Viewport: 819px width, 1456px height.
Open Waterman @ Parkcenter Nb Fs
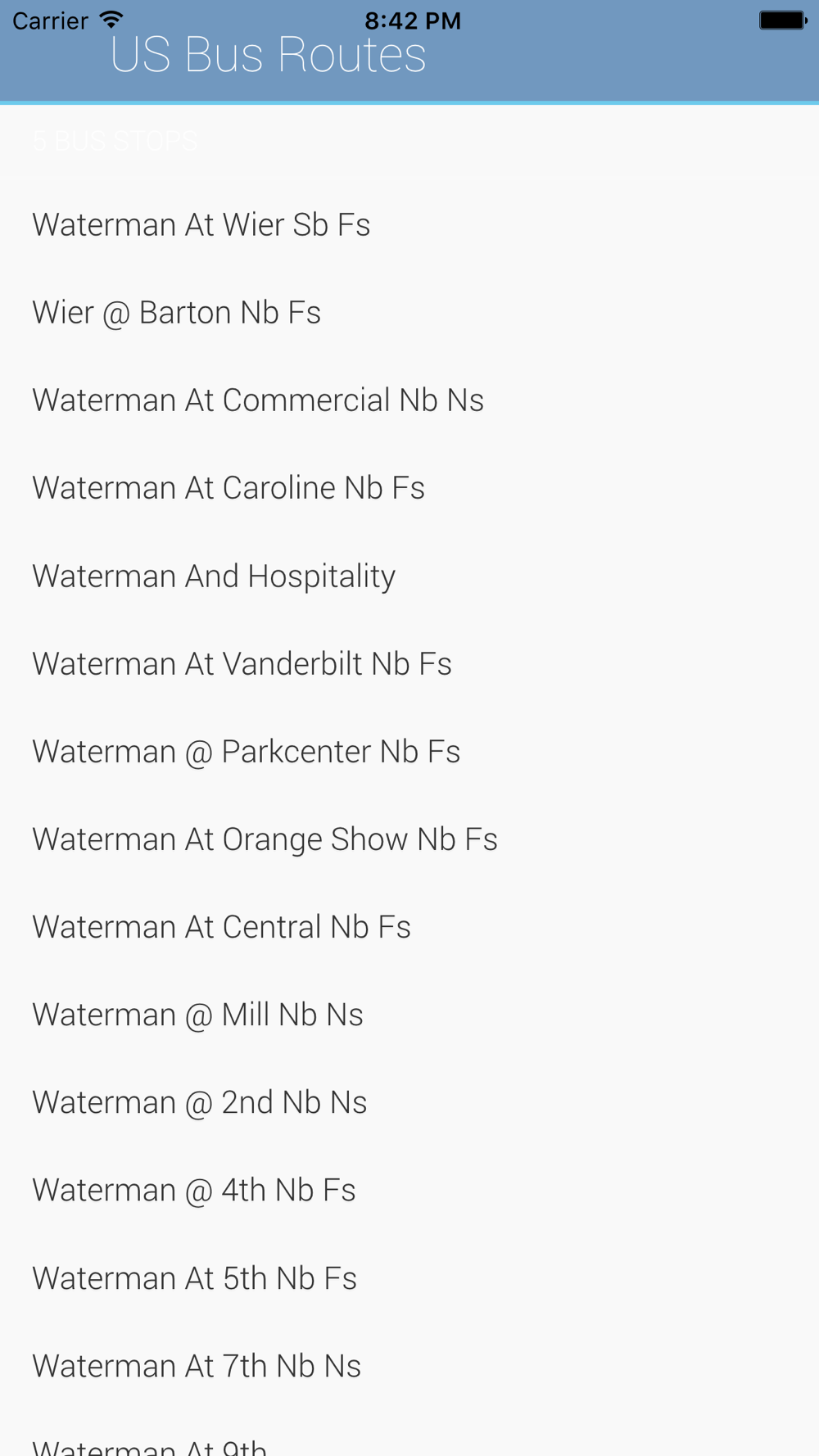(x=409, y=751)
